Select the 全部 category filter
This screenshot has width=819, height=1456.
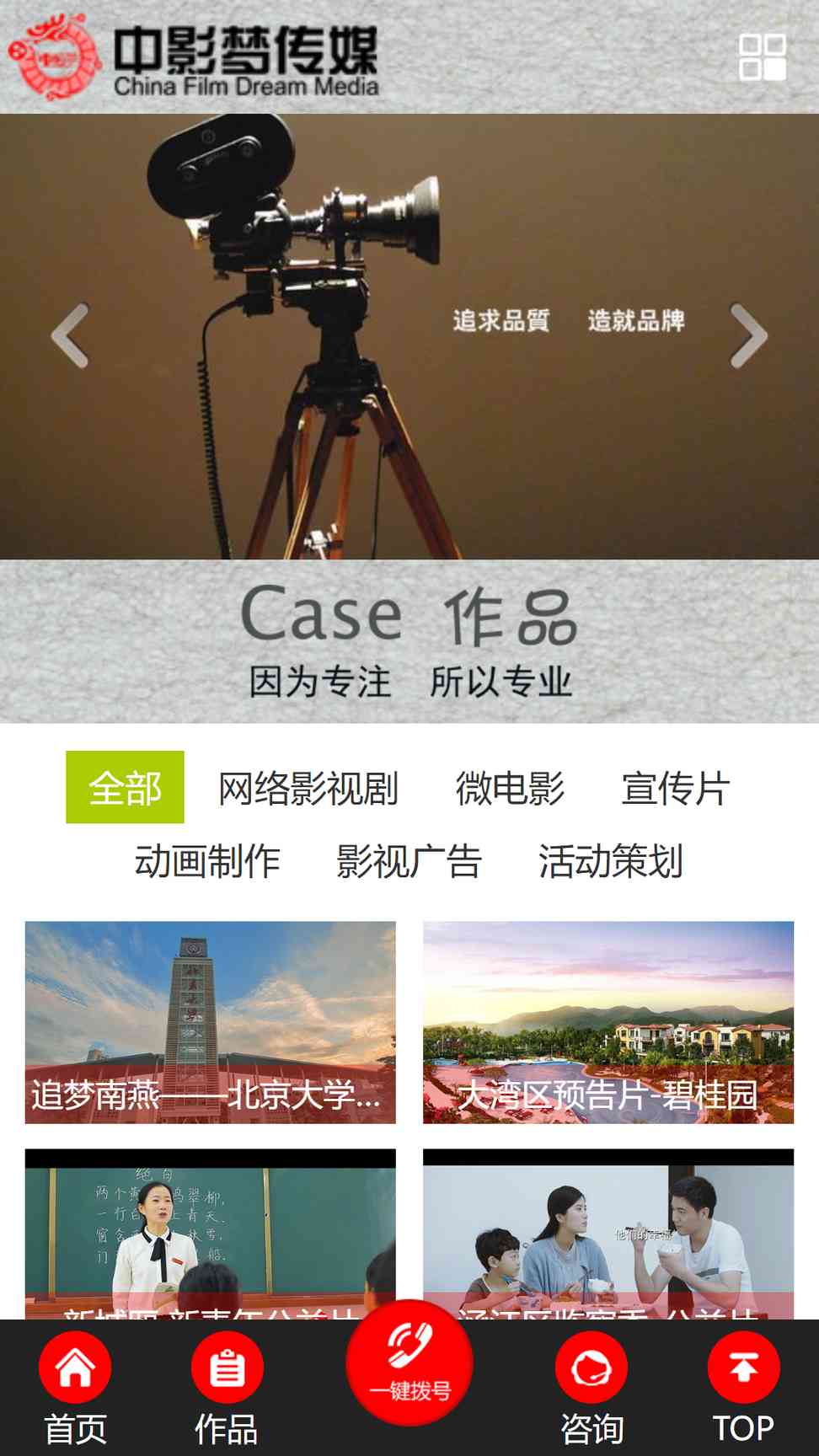coord(125,787)
